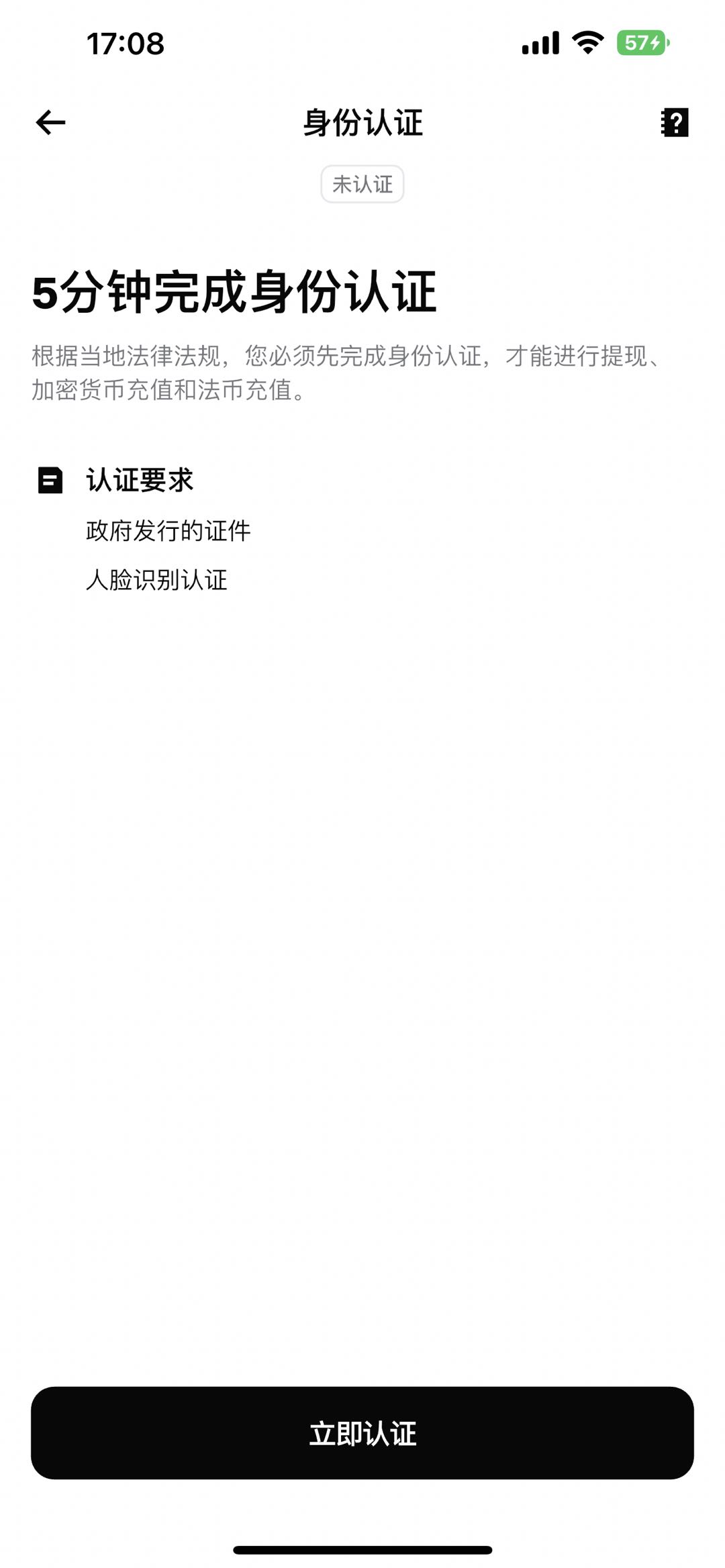
Task: Click the 5分钟完成身份认证 heading
Action: [x=234, y=291]
